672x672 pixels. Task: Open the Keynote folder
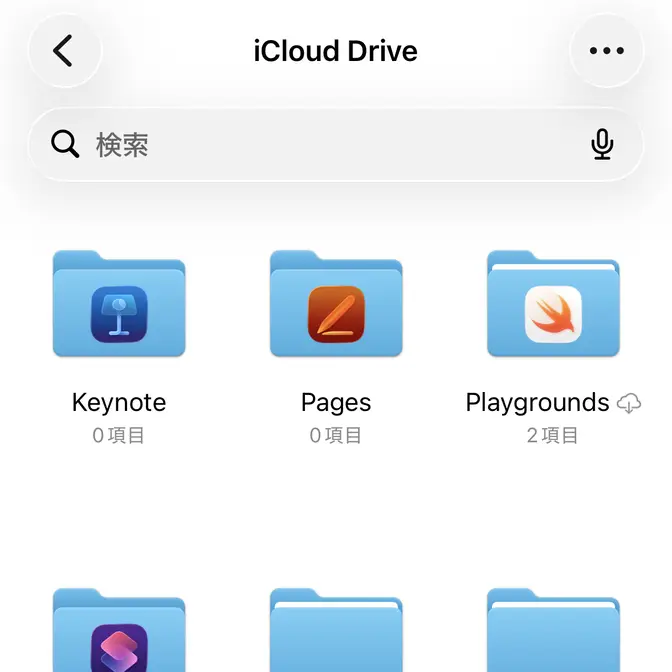pos(119,305)
